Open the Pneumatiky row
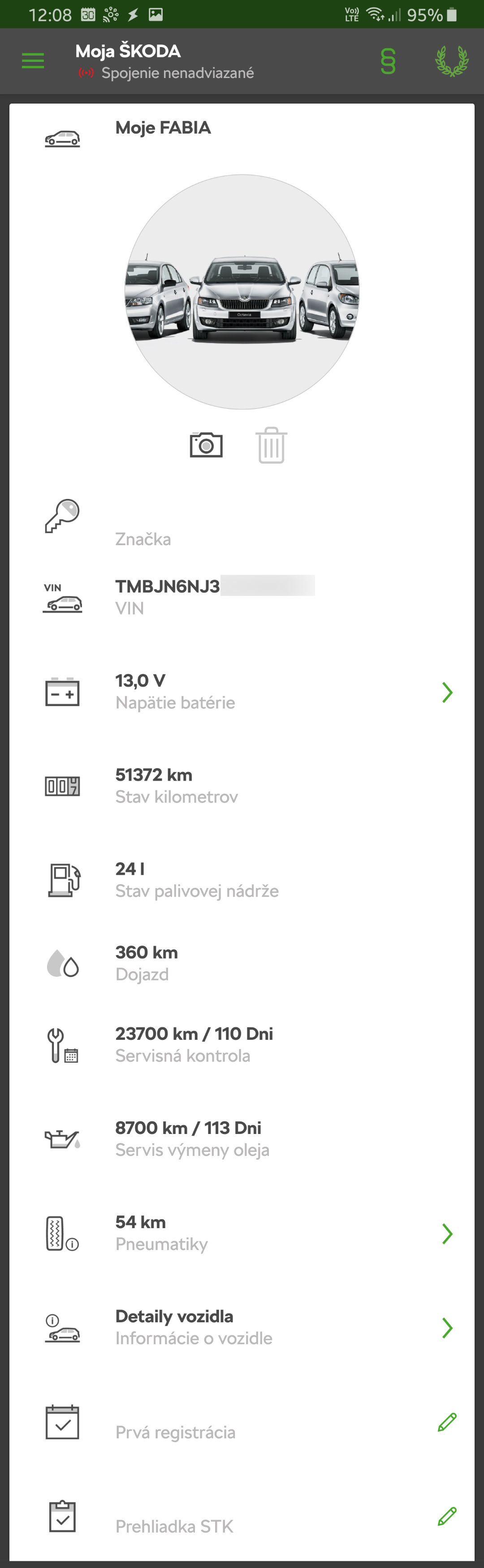The image size is (484, 1568). tap(447, 1233)
